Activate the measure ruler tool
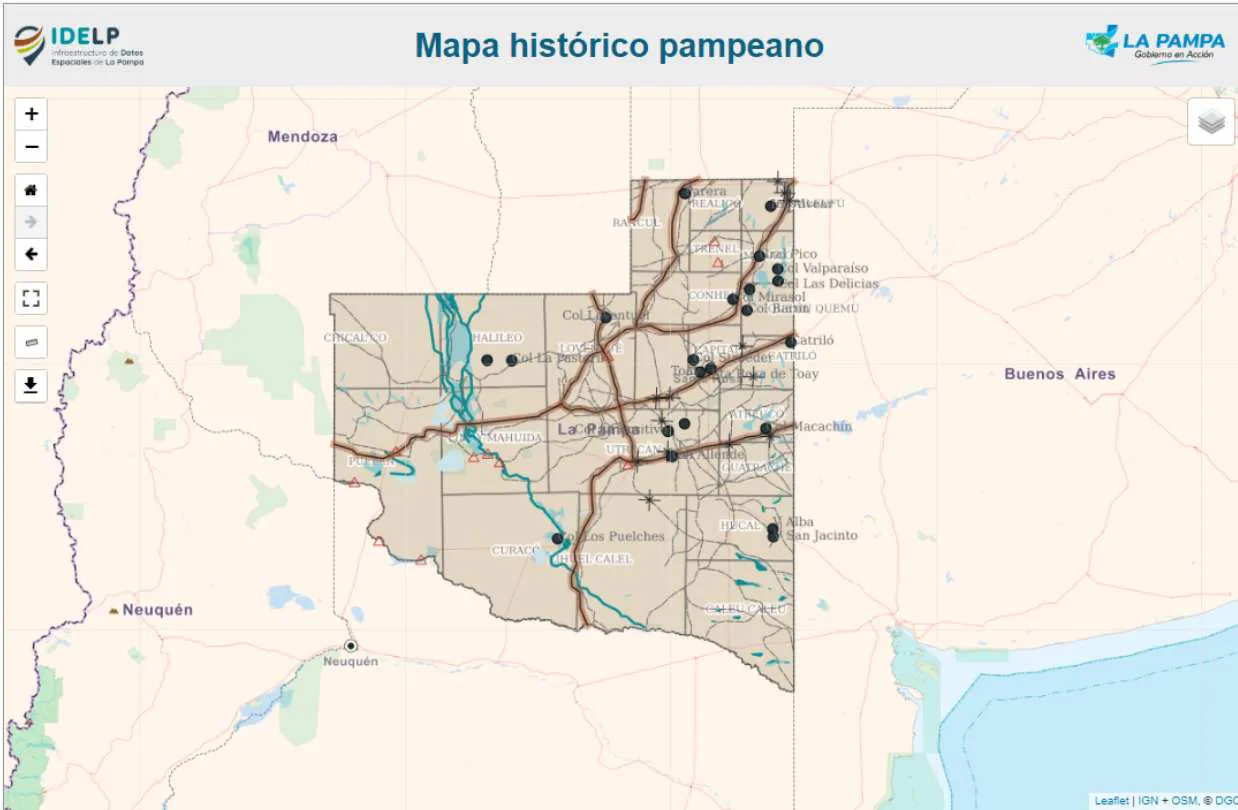This screenshot has height=810, width=1238. click(x=31, y=342)
